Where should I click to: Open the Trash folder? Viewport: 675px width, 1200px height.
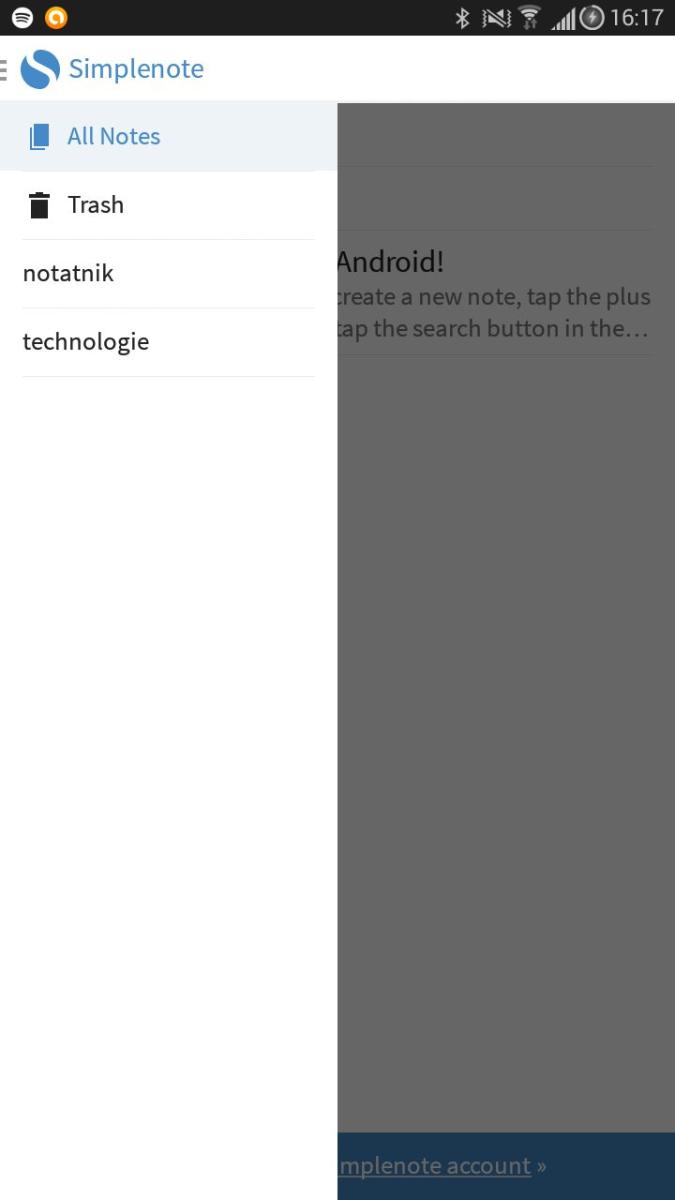95,205
